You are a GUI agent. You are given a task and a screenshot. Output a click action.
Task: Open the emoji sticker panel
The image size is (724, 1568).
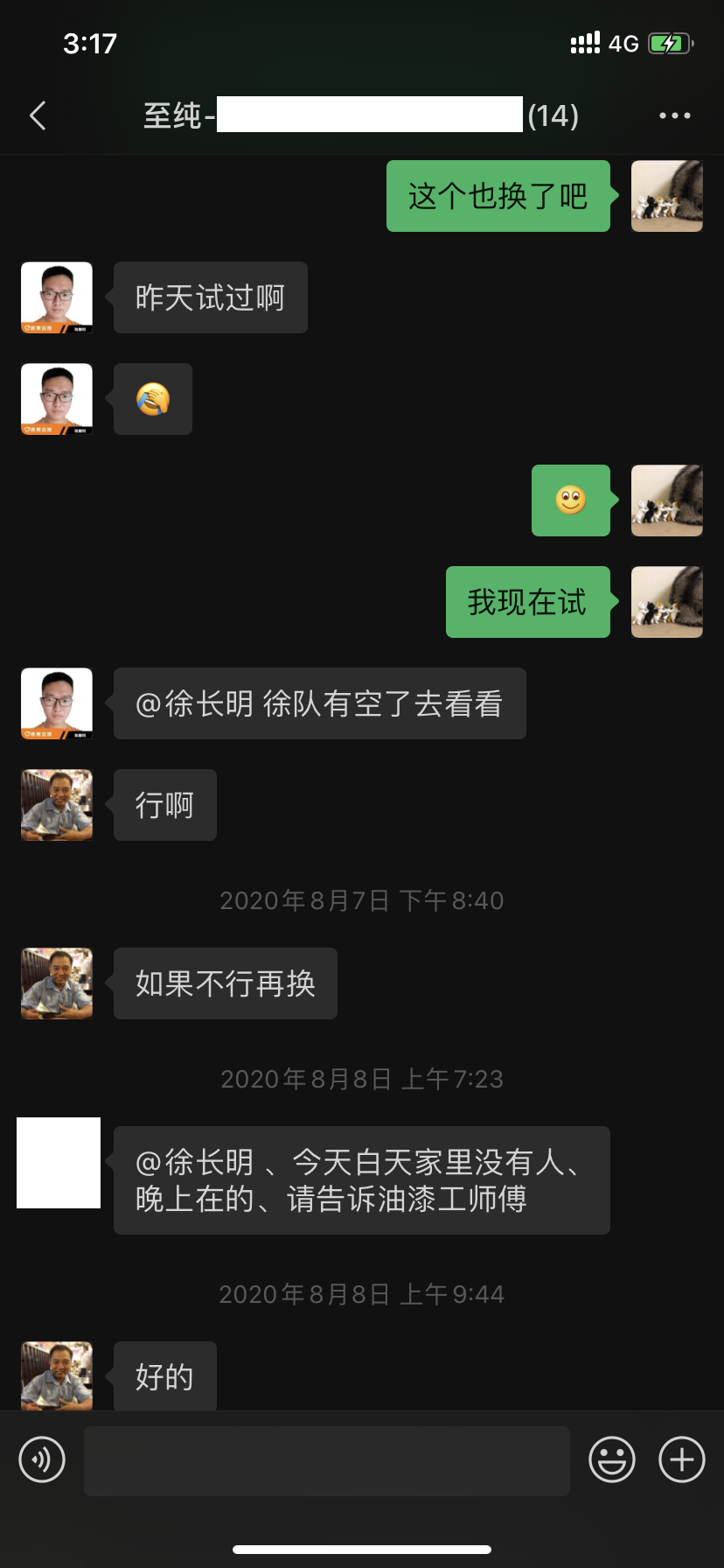click(x=611, y=1459)
